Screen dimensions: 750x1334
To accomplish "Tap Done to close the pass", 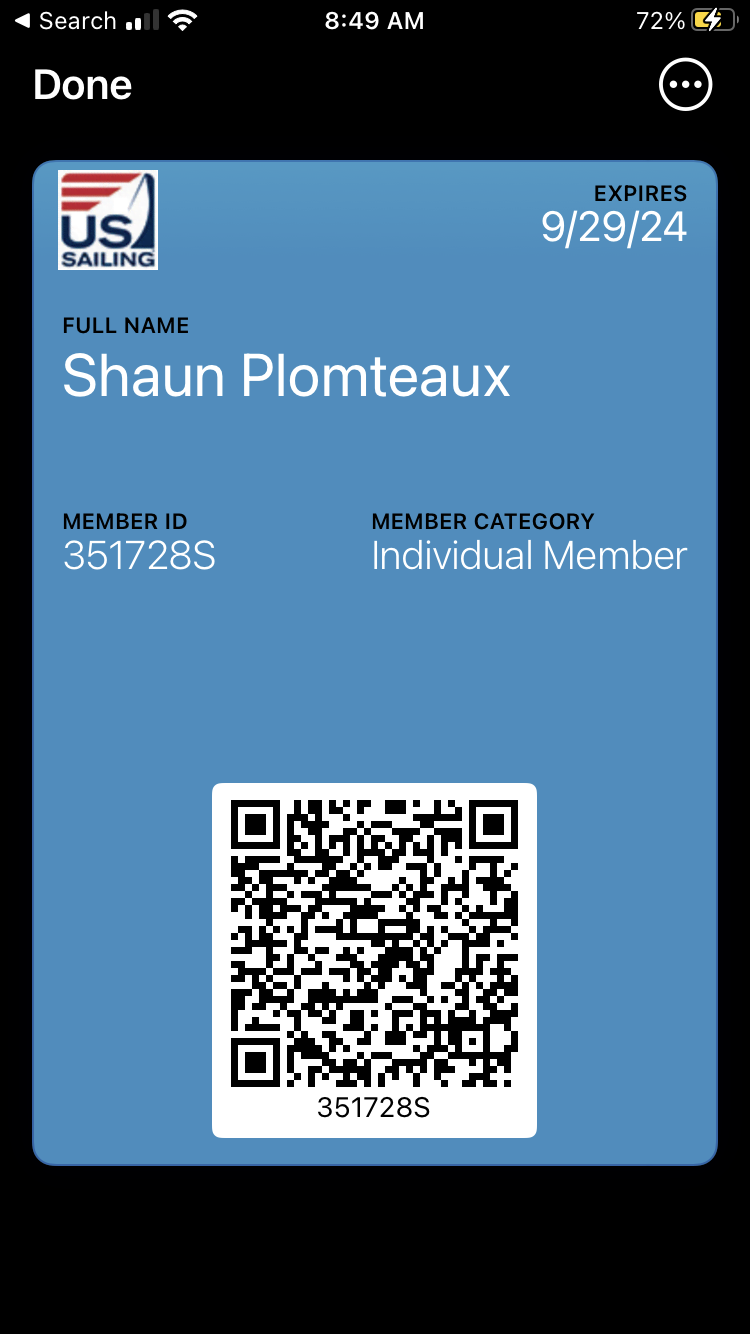I will (x=82, y=86).
